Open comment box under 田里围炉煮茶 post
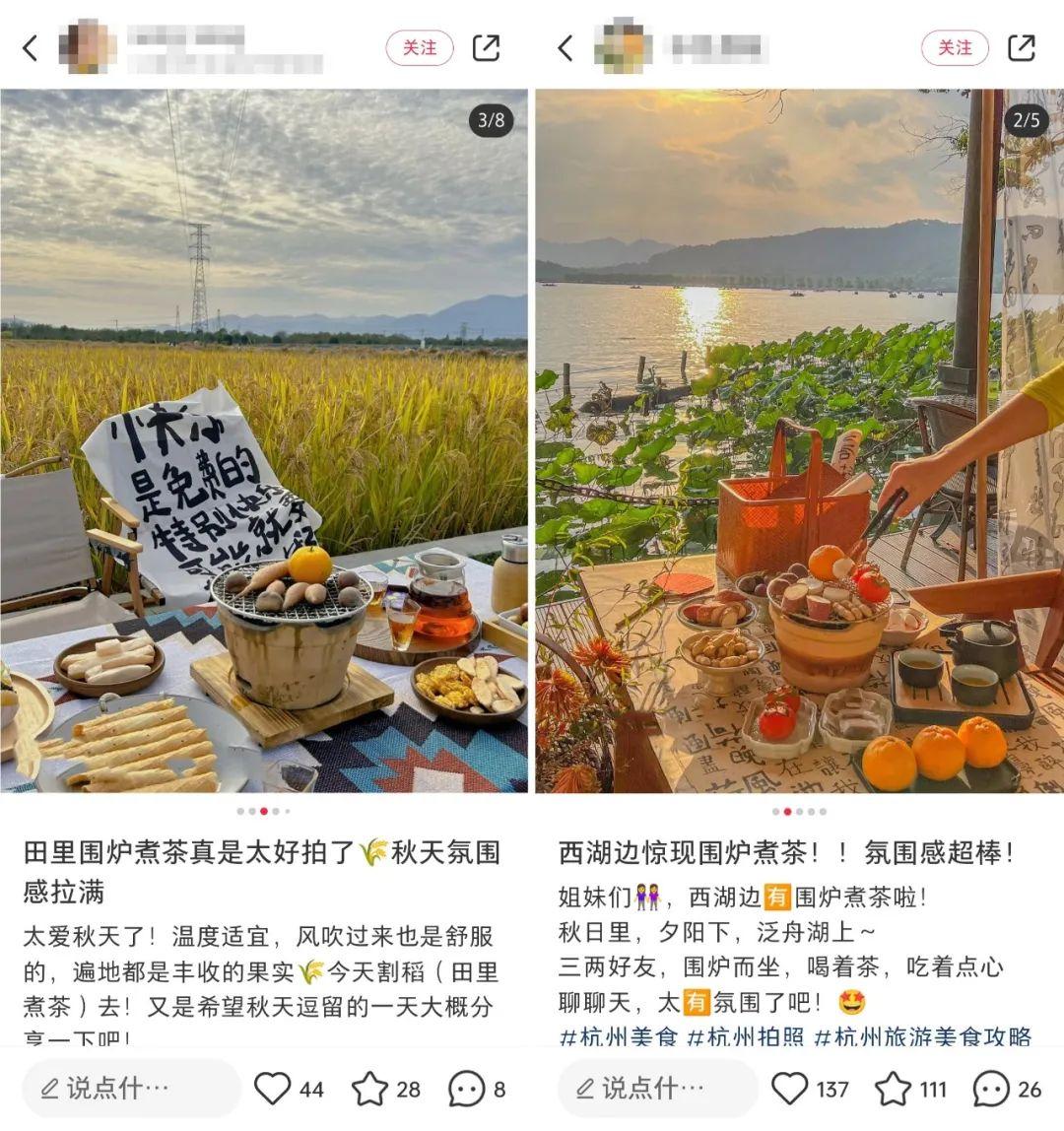Image resolution: width=1064 pixels, height=1131 pixels. [x=131, y=1089]
